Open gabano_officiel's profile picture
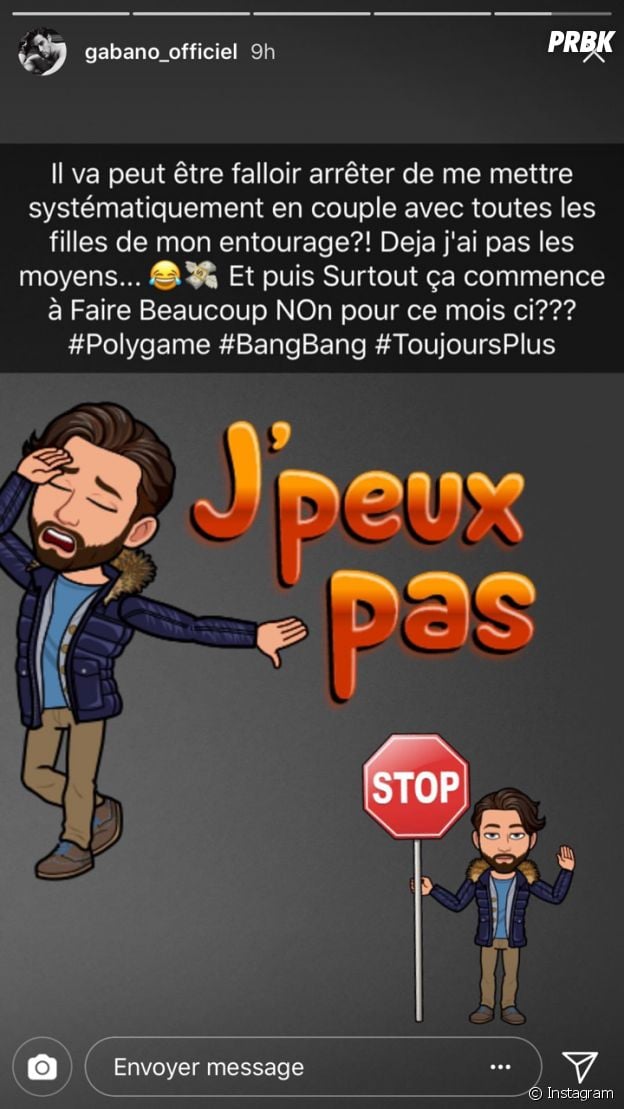 coord(42,51)
